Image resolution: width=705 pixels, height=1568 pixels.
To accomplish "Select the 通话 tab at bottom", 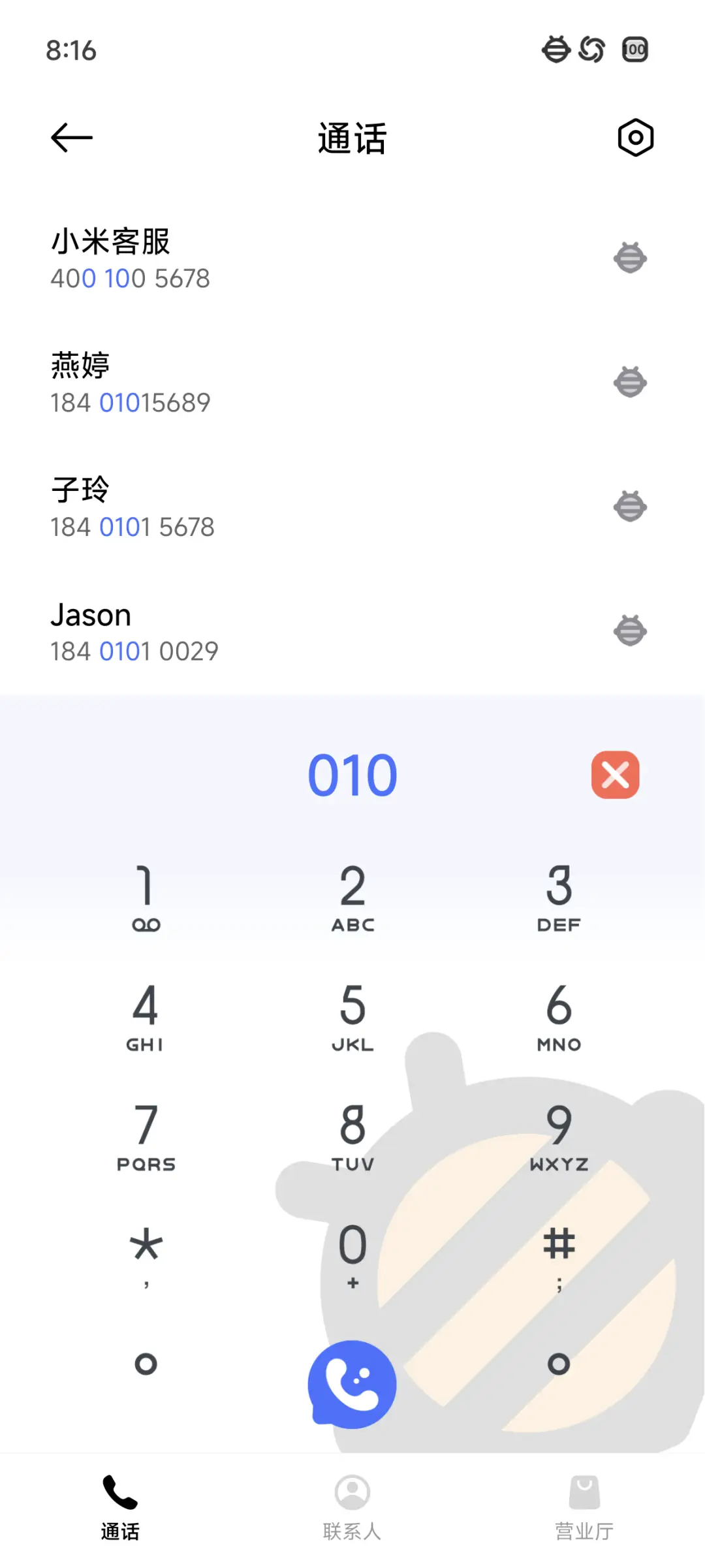I will [119, 1508].
